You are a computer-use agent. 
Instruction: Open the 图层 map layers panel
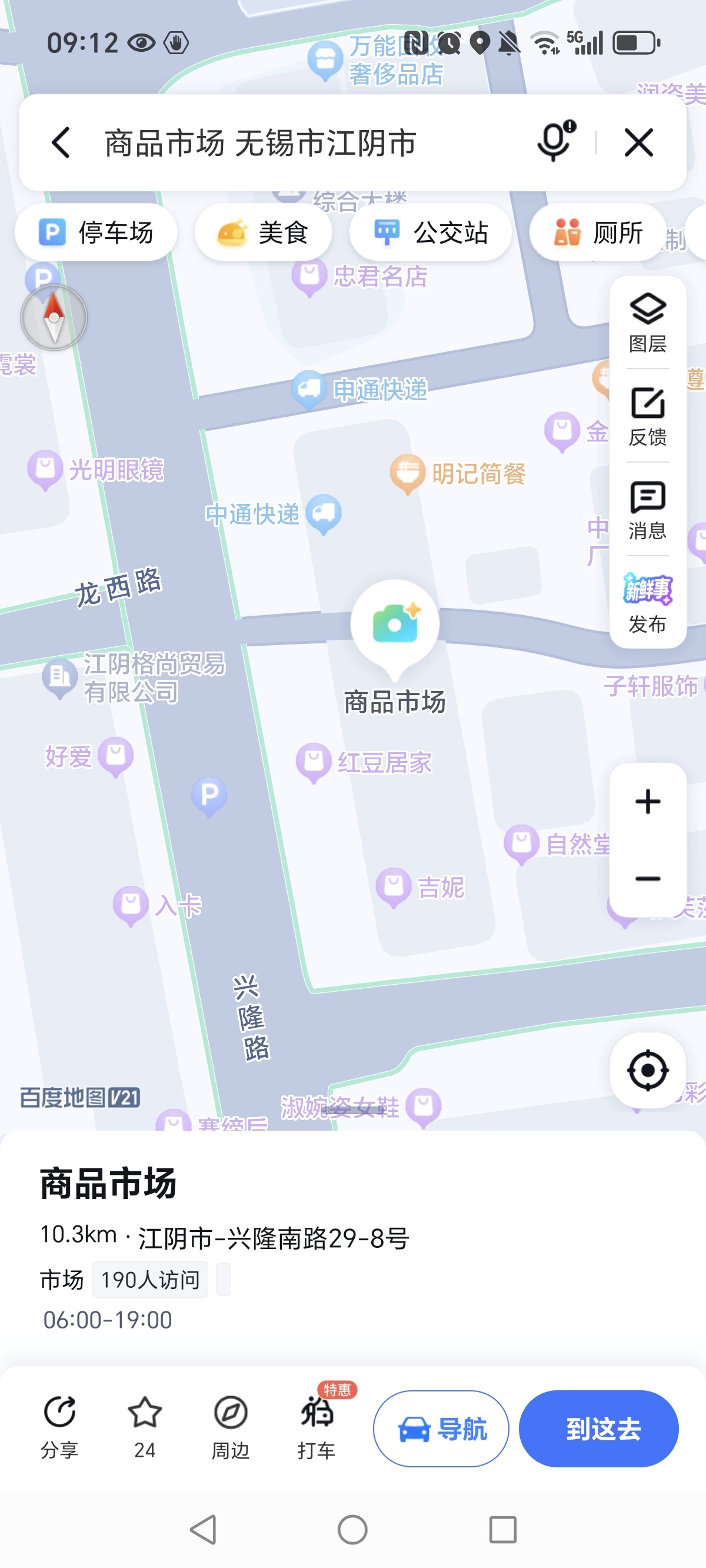[647, 323]
